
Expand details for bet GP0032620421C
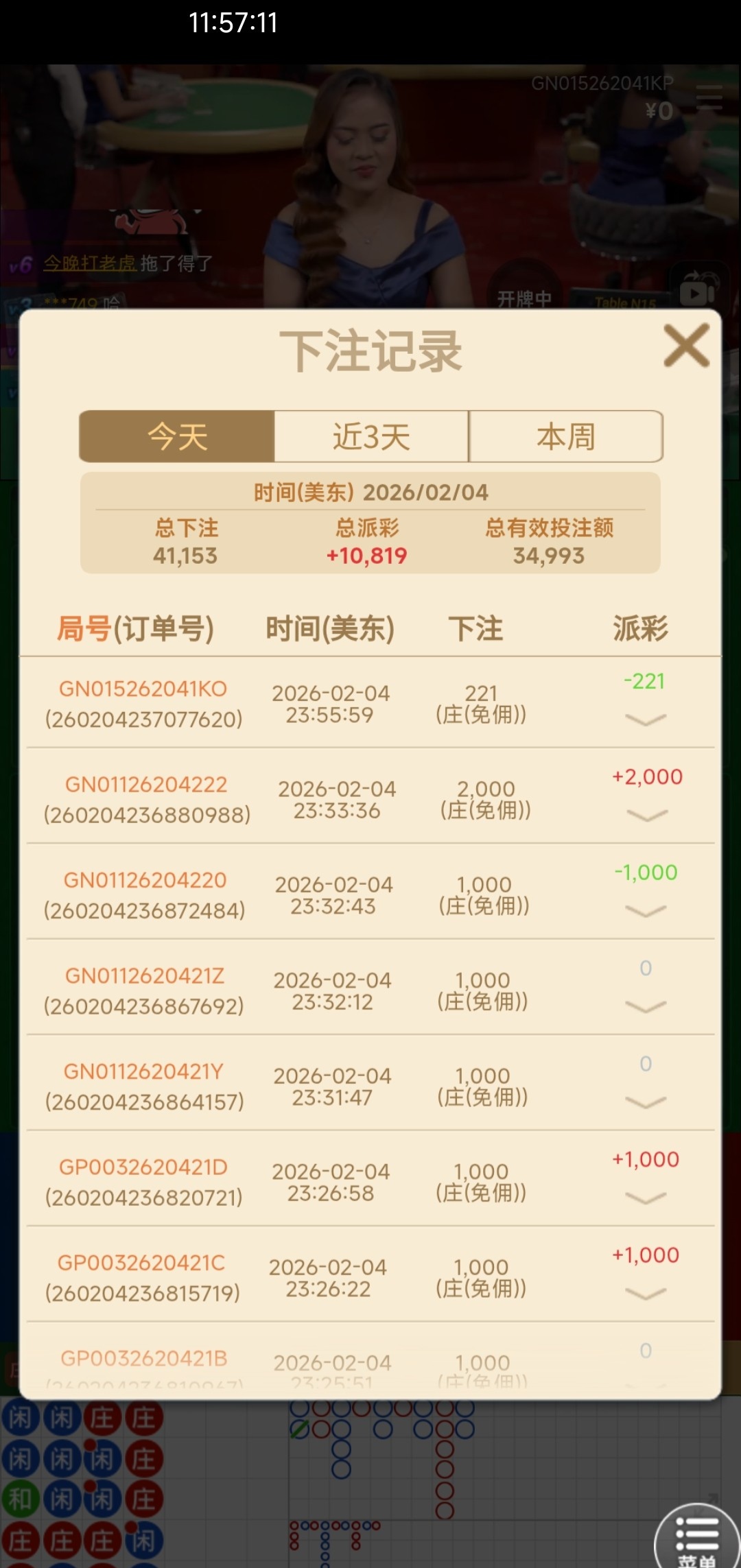[646, 1294]
